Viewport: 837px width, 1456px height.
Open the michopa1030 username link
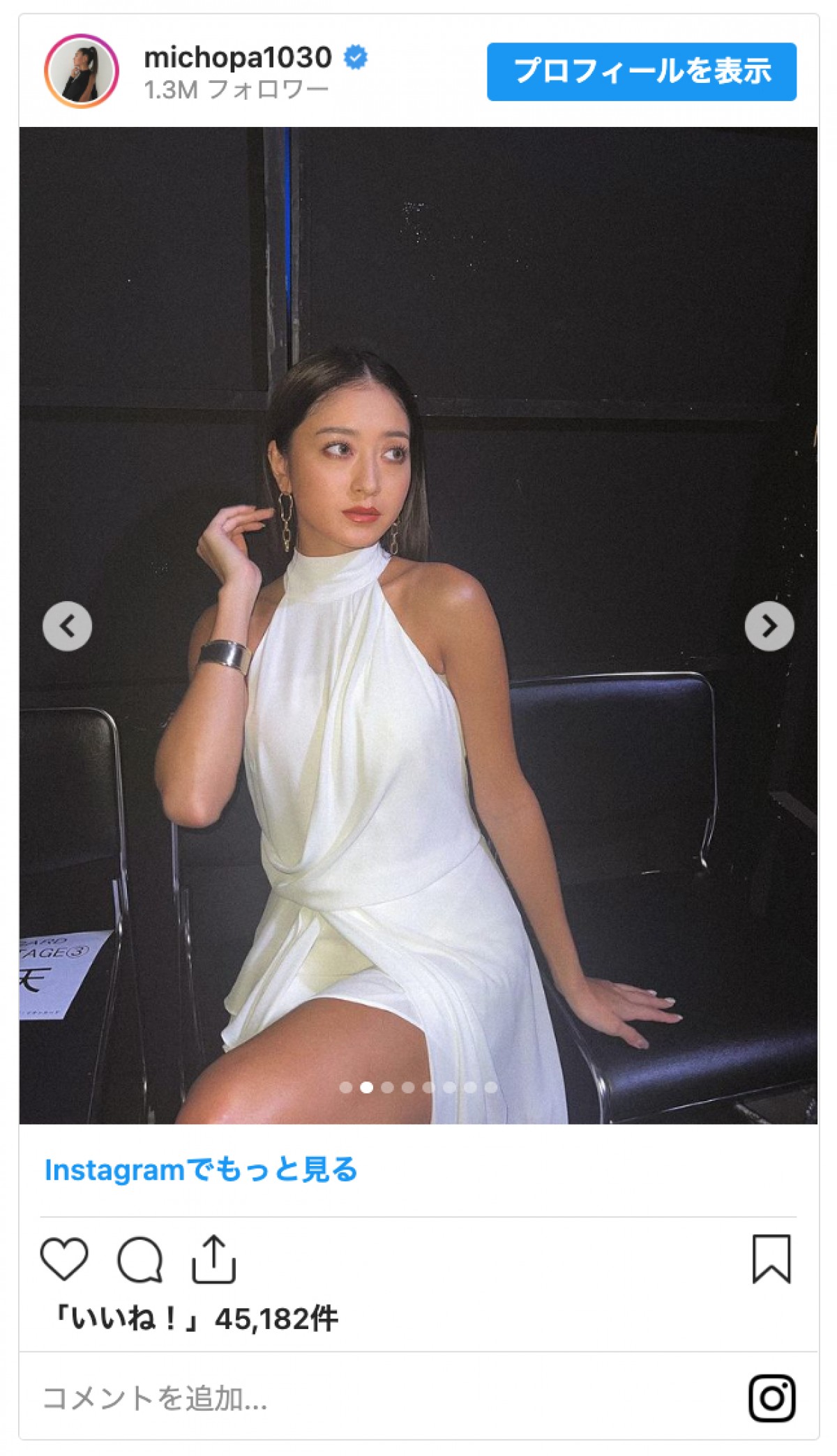237,57
